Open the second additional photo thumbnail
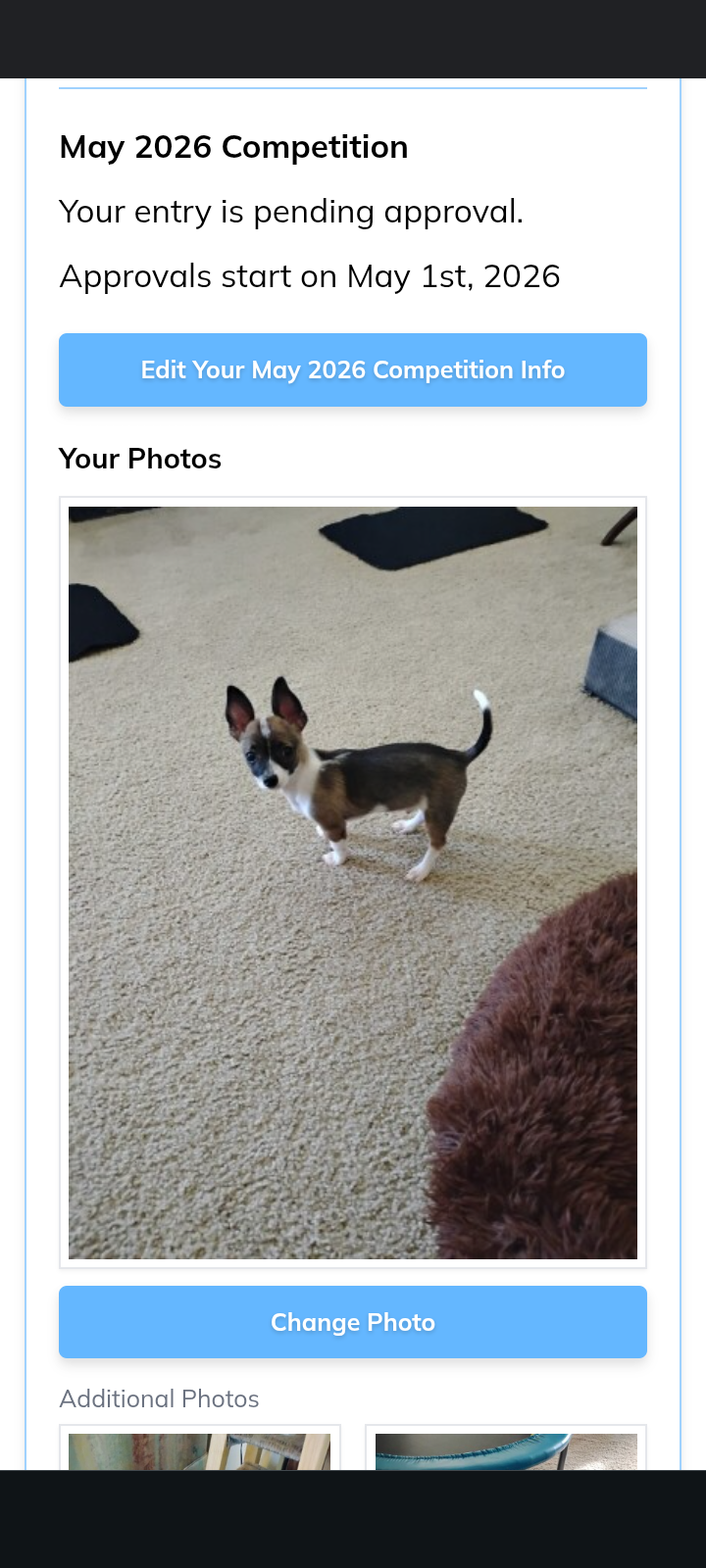706x1568 pixels. pyautogui.click(x=506, y=1451)
